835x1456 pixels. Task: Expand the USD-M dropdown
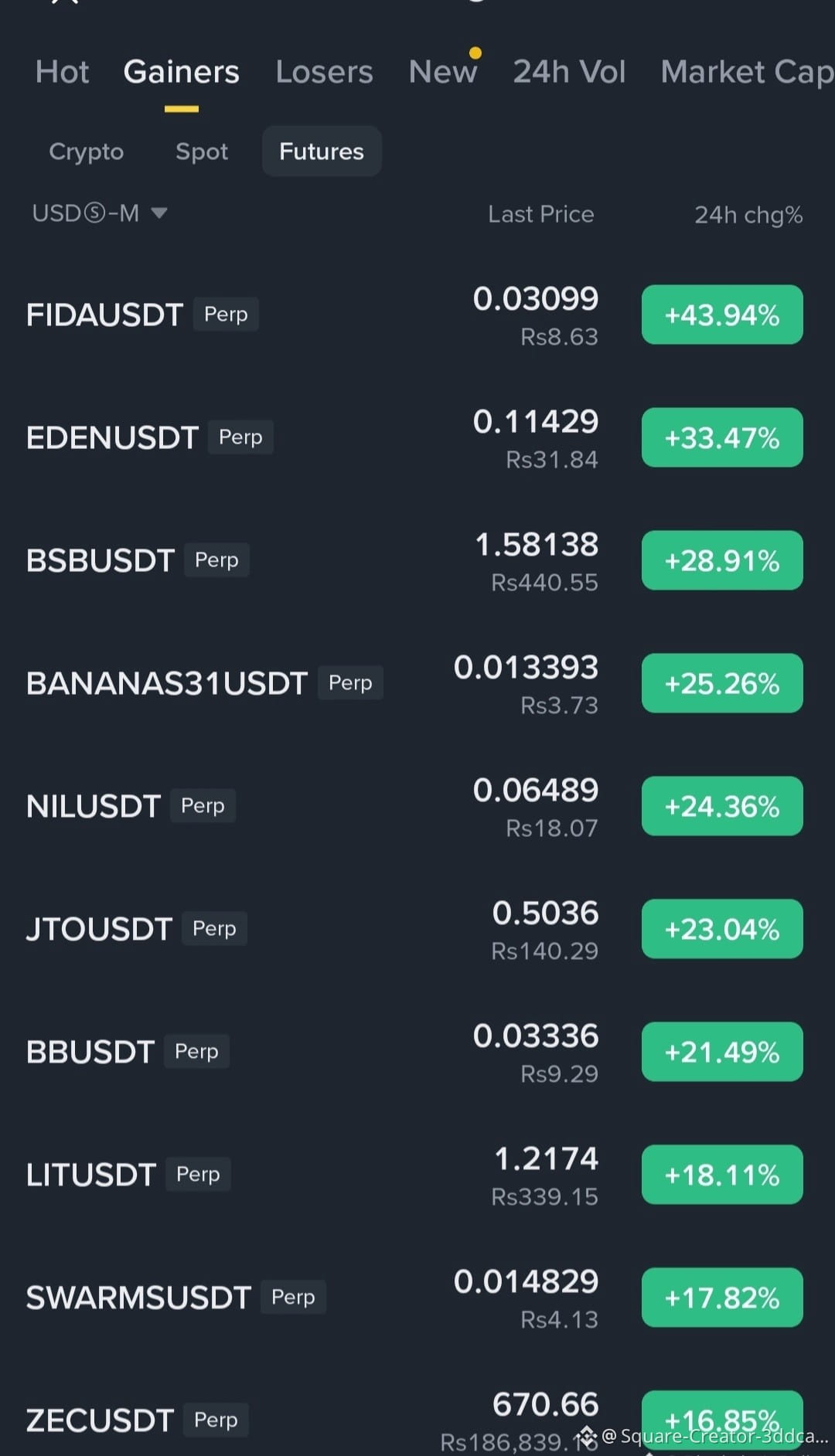pyautogui.click(x=100, y=213)
